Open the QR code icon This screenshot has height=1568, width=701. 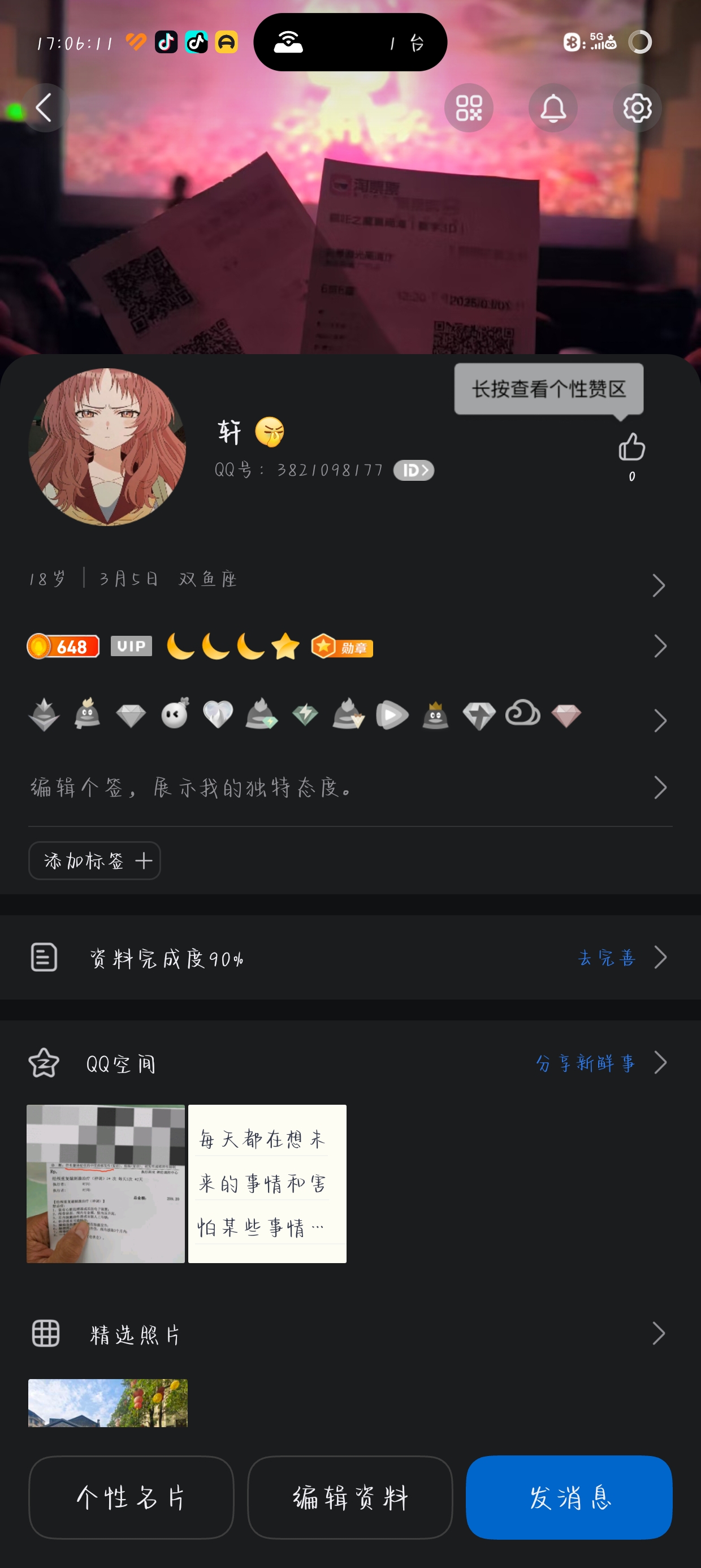(x=469, y=107)
